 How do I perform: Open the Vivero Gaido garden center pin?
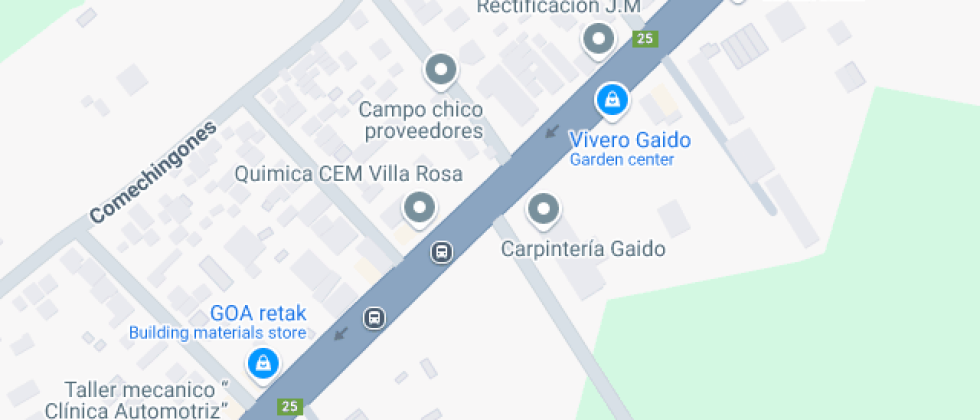(x=611, y=100)
